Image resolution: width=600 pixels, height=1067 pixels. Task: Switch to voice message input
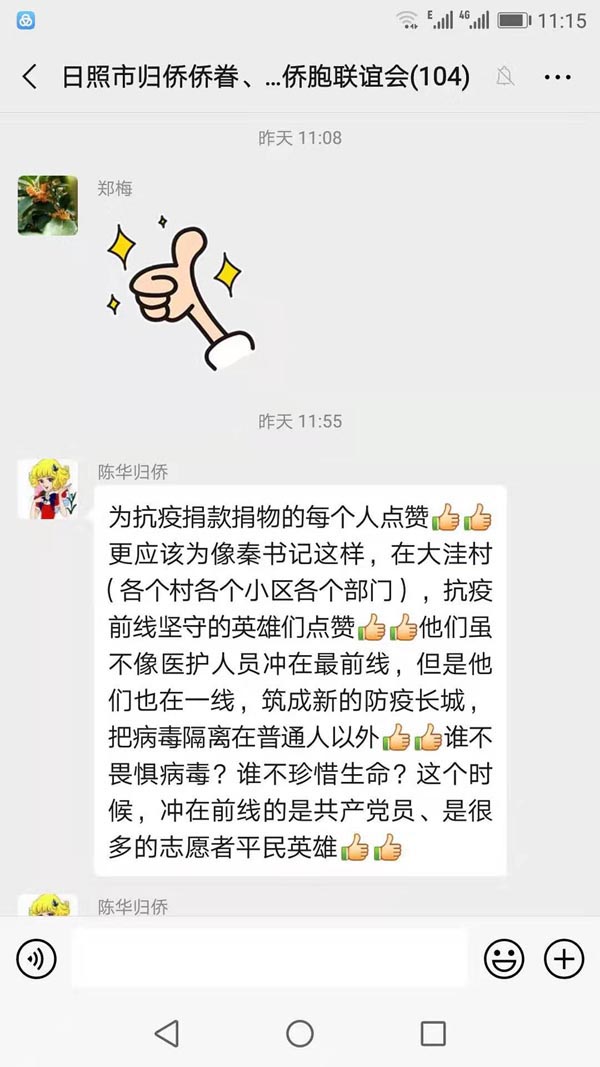36,959
